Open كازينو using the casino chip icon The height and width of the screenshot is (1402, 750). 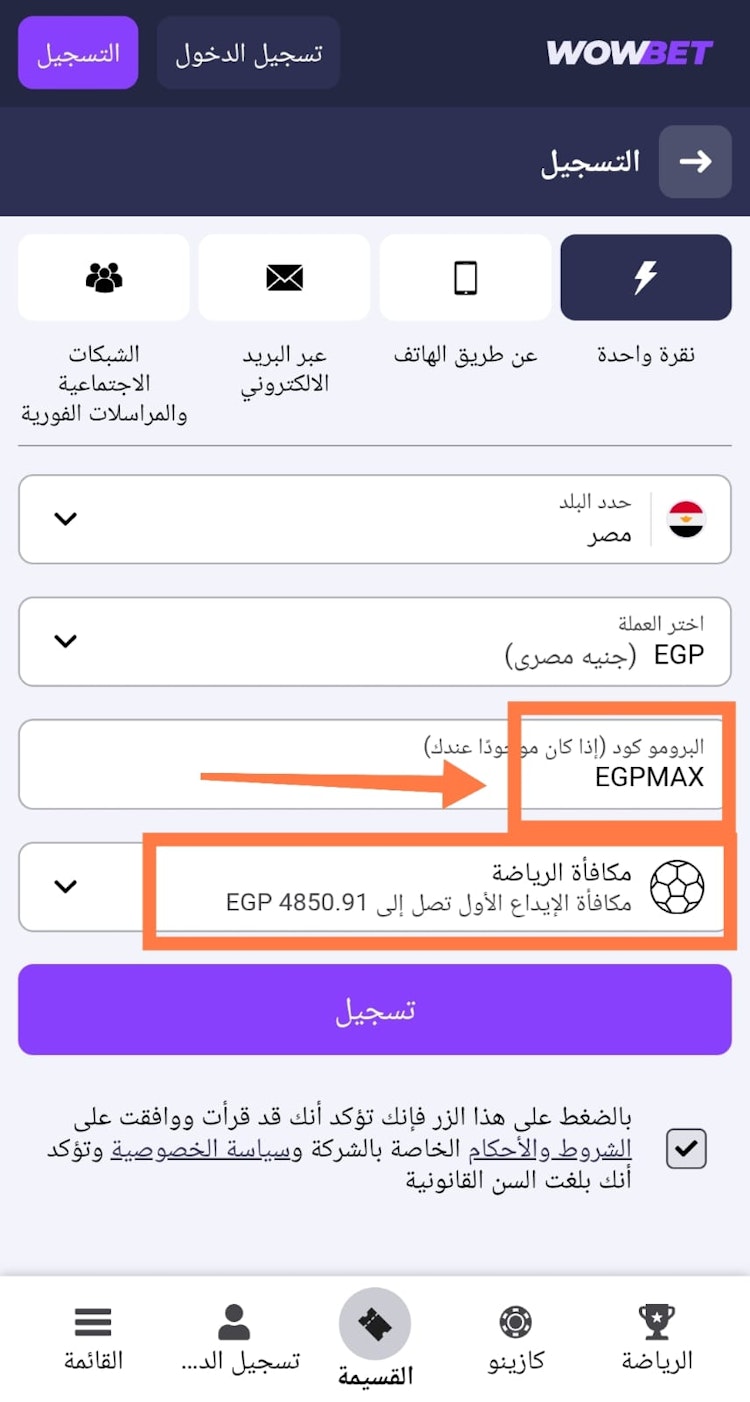tap(514, 1322)
